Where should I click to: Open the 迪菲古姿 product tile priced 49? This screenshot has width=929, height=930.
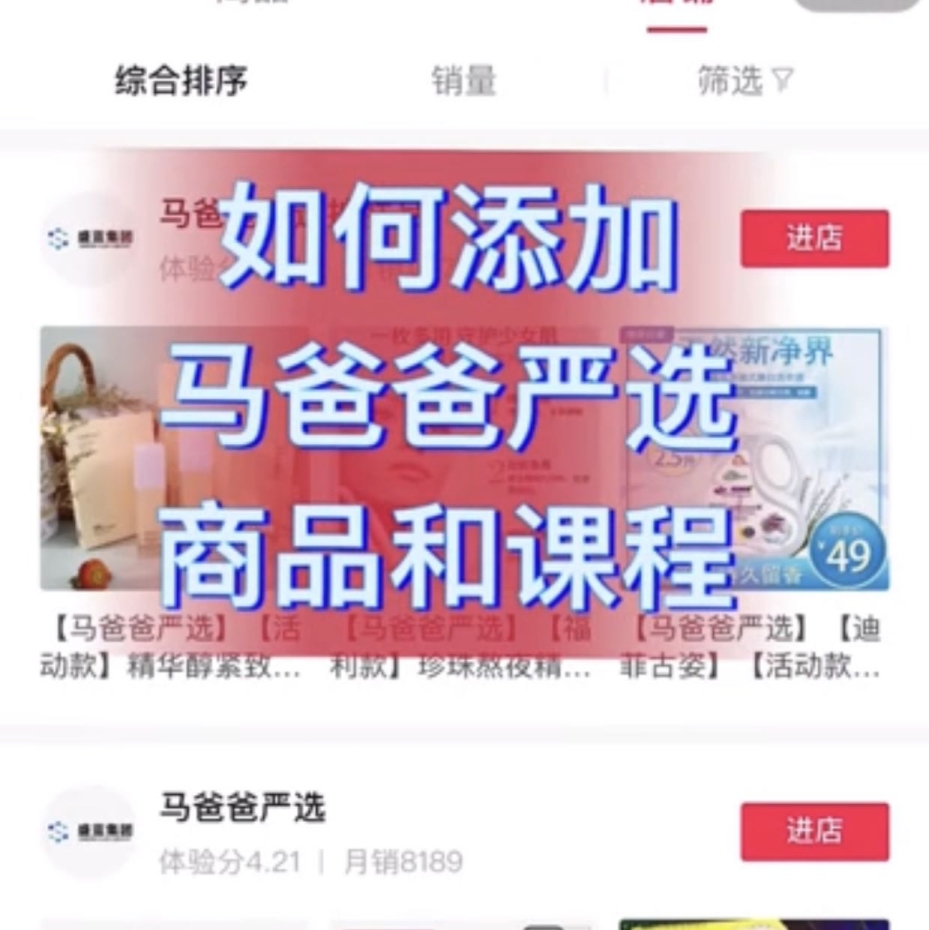point(754,460)
